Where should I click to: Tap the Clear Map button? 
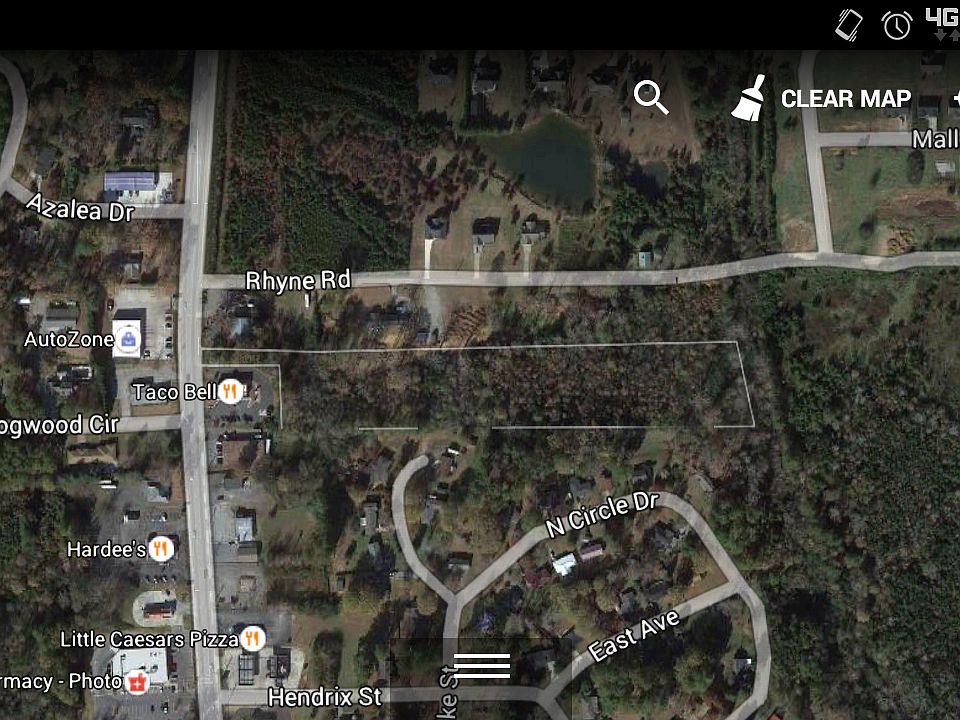coord(821,99)
